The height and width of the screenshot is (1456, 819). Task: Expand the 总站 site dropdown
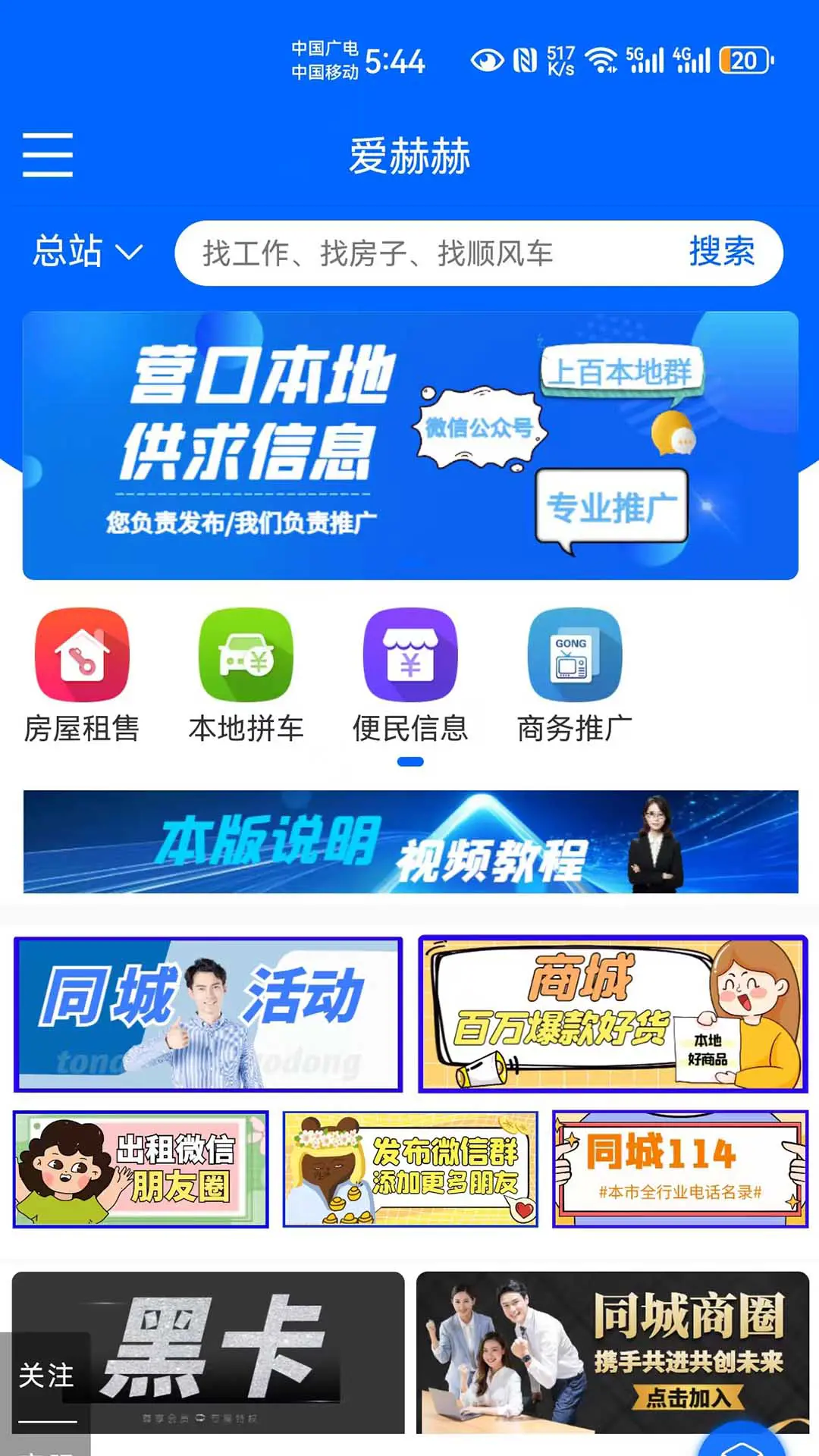[x=87, y=252]
